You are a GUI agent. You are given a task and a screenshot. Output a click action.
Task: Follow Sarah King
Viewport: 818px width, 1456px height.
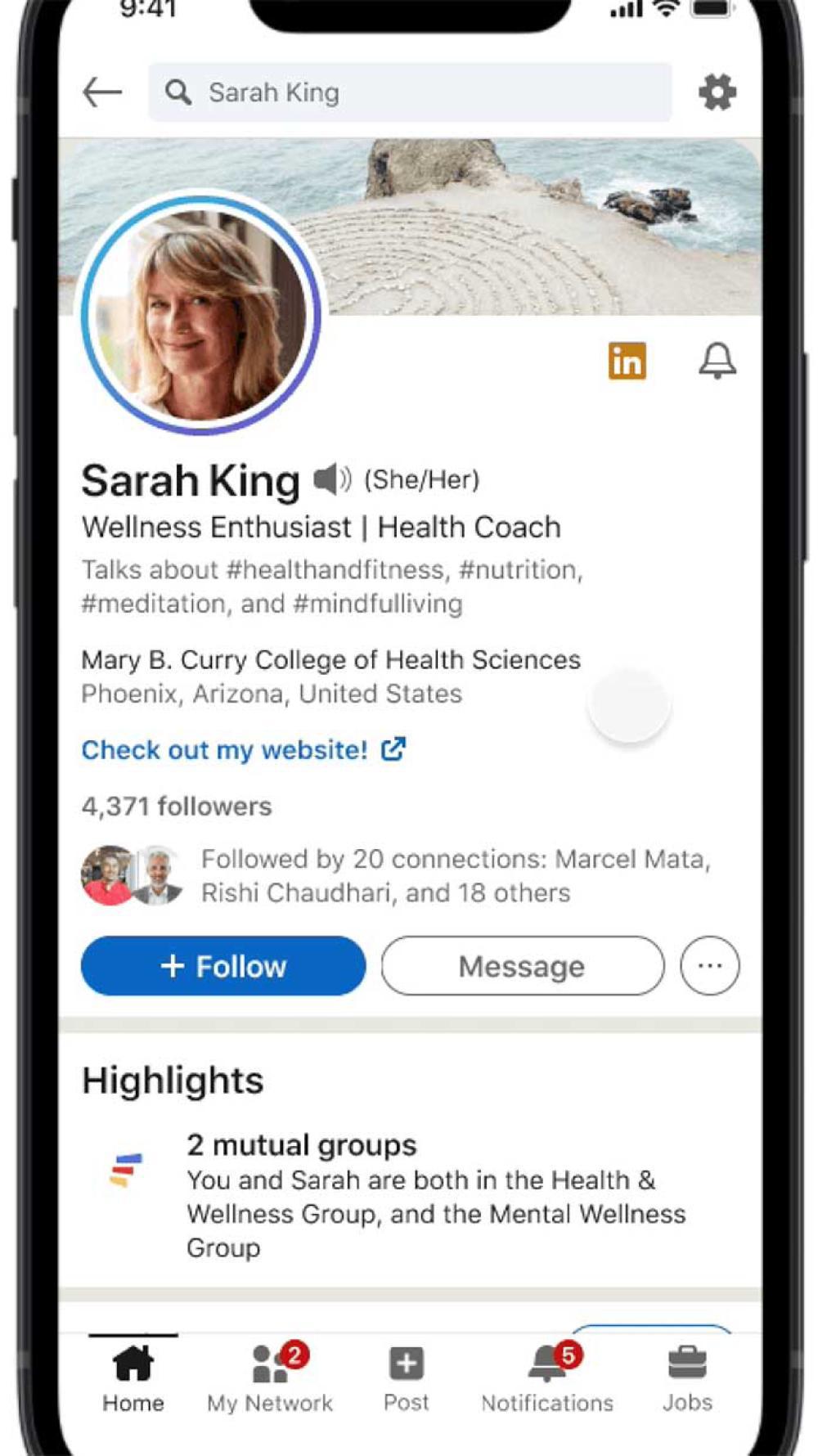tap(223, 966)
